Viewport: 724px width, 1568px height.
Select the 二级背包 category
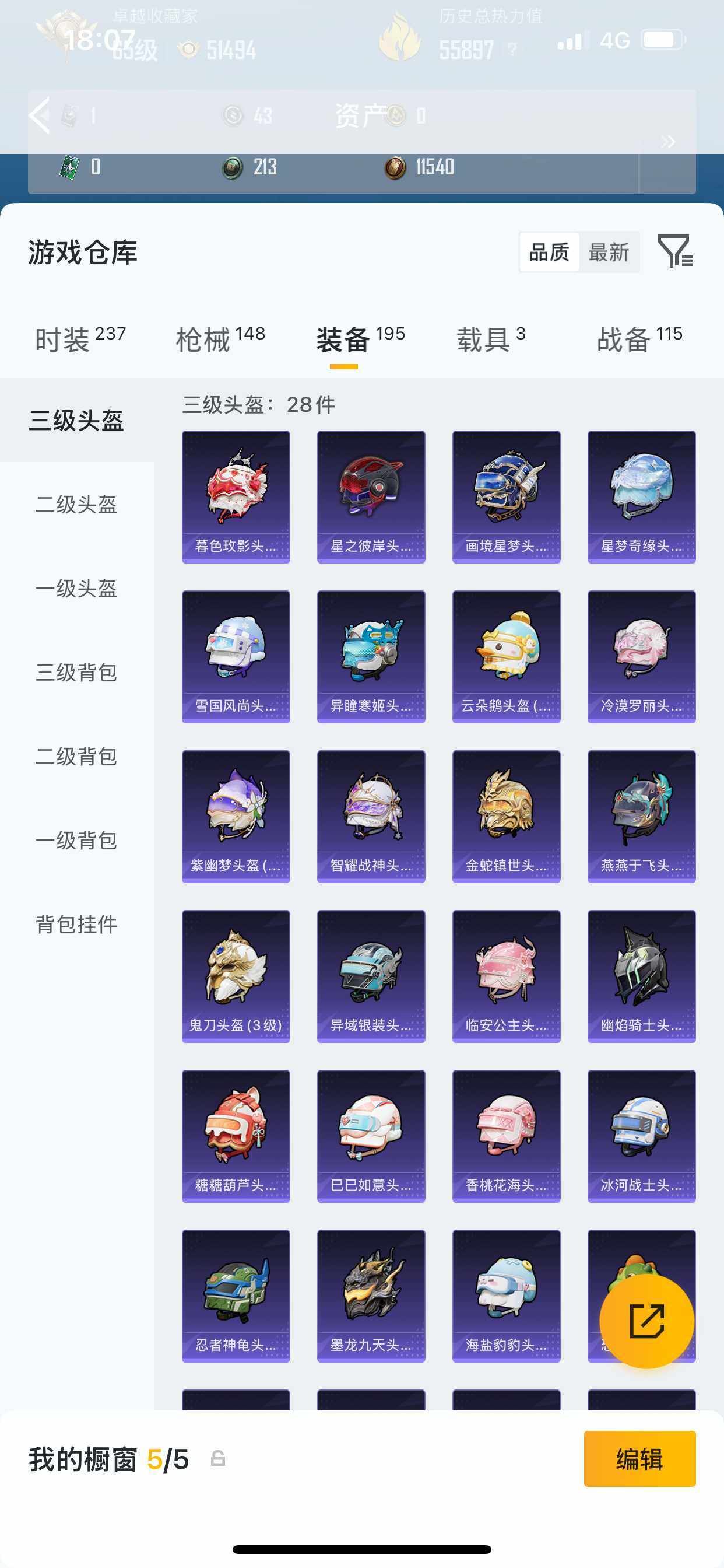[77, 757]
